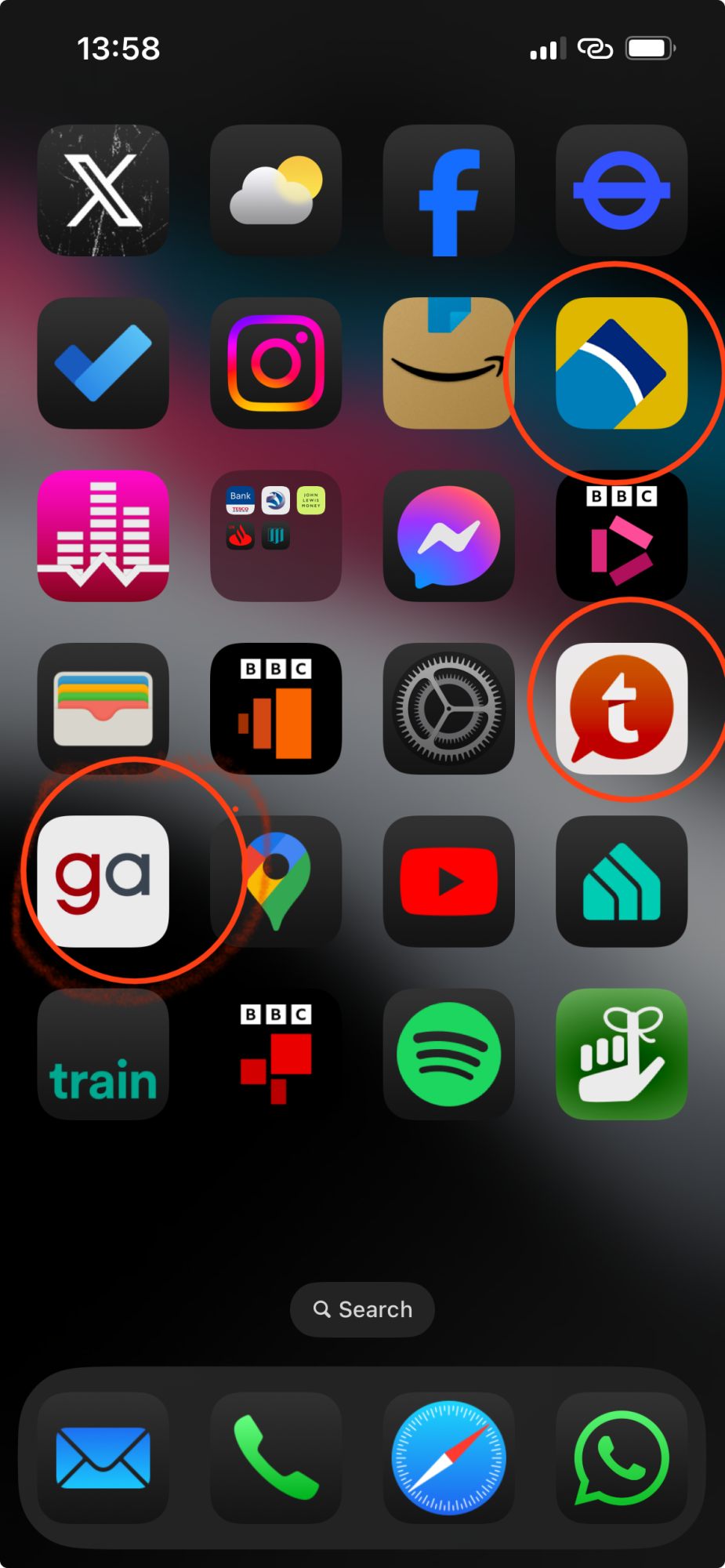Open iPhone Settings
This screenshot has height=1568, width=725.
pyautogui.click(x=448, y=708)
